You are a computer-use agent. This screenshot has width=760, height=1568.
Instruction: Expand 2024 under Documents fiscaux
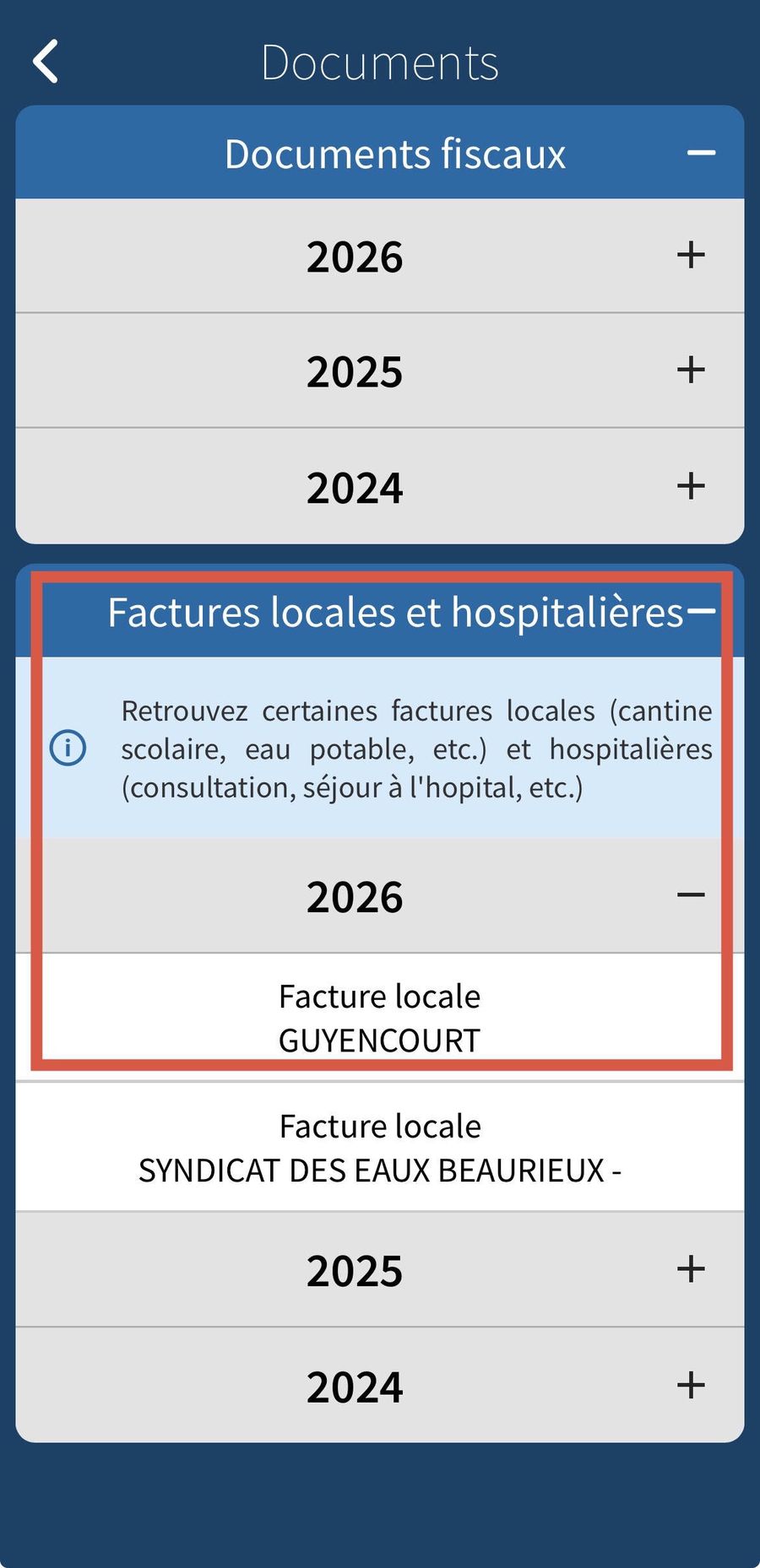(379, 486)
